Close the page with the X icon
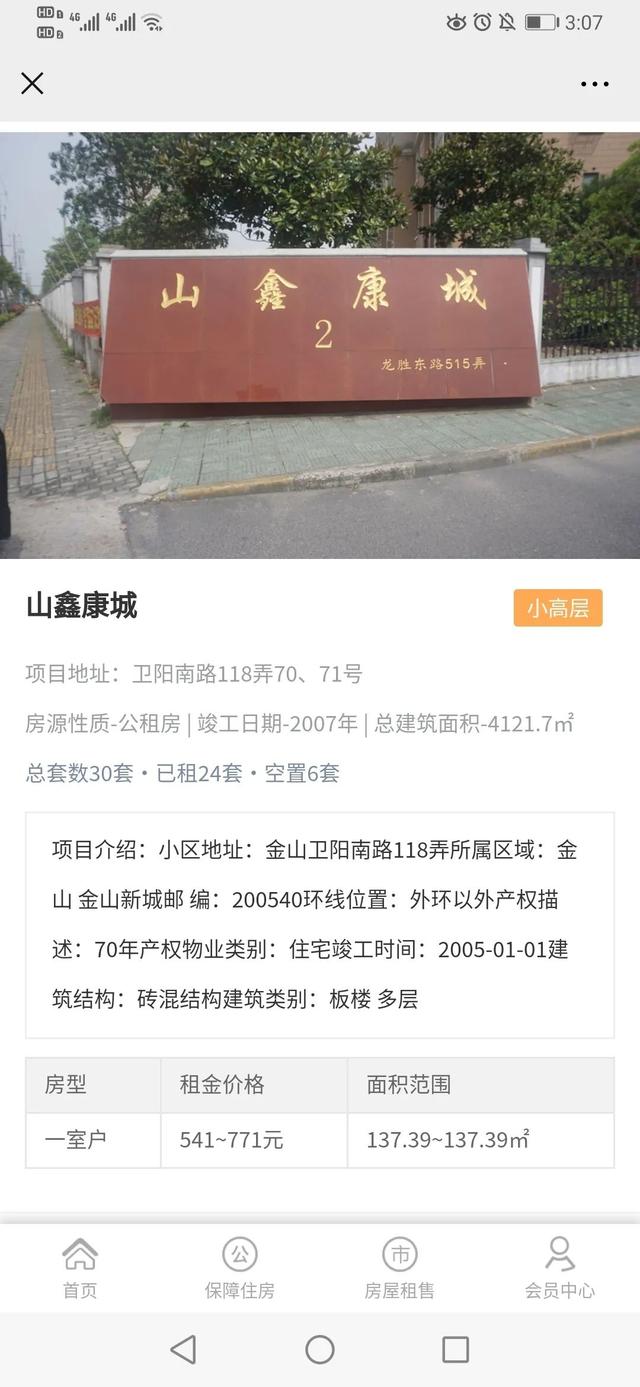 32,83
